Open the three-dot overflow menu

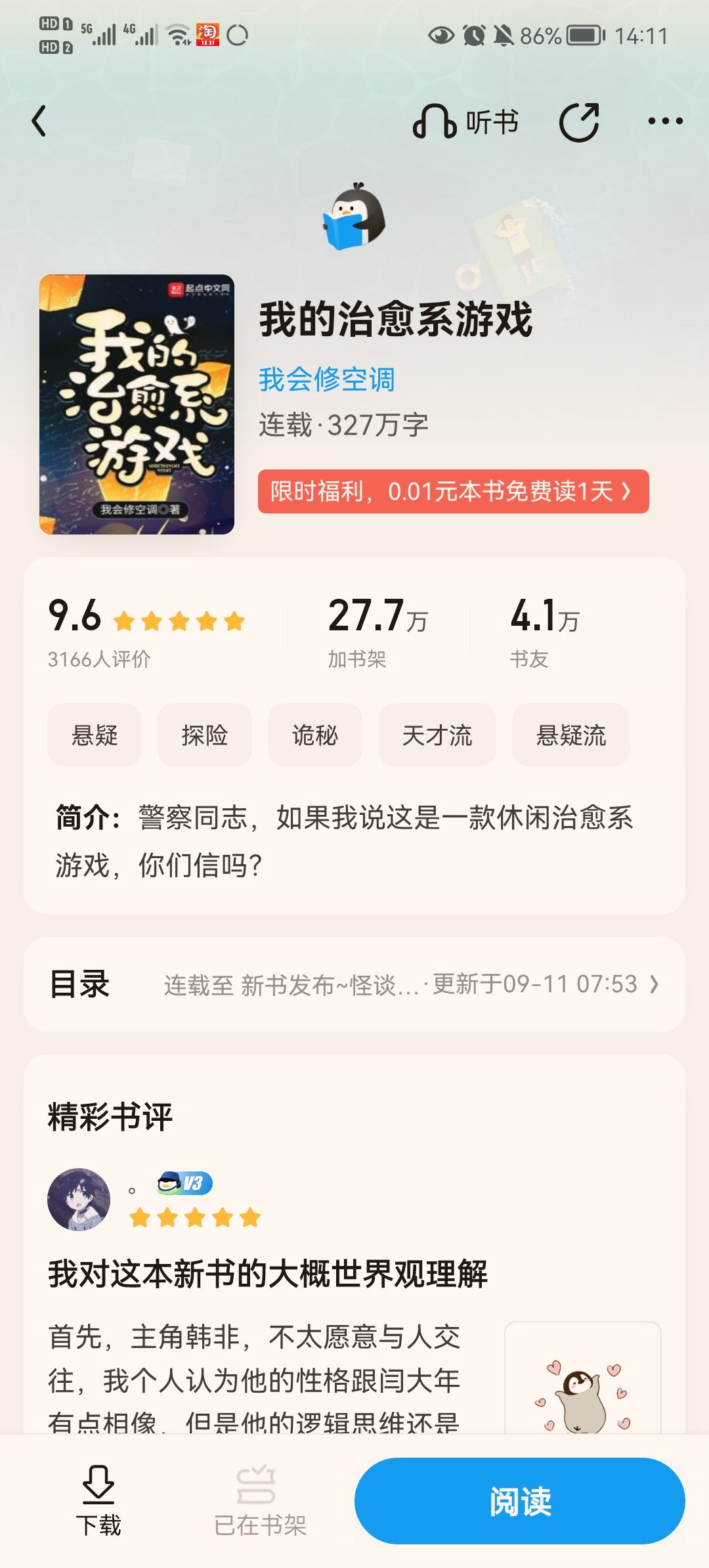click(665, 121)
